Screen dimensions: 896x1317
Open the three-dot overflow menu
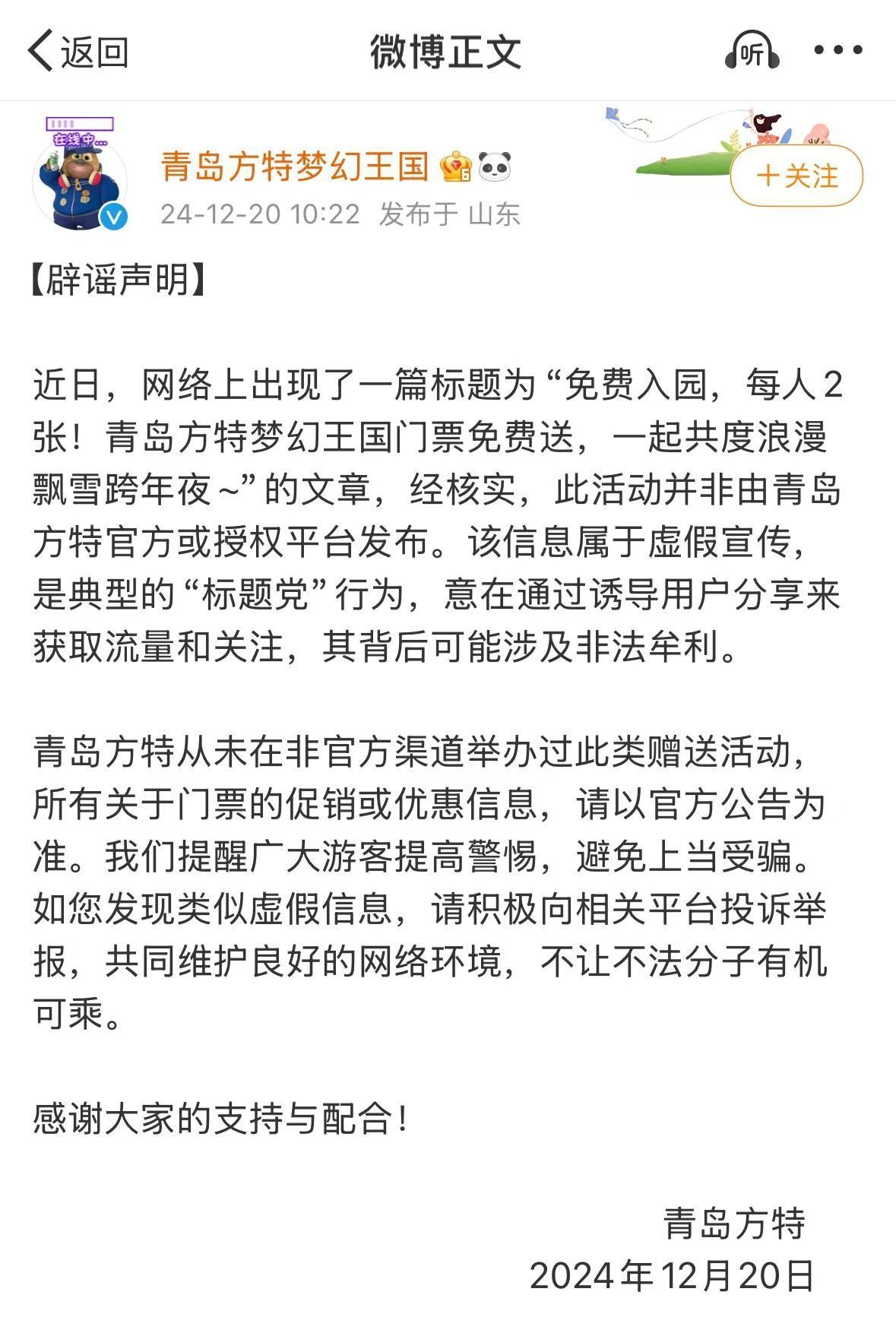tap(837, 51)
